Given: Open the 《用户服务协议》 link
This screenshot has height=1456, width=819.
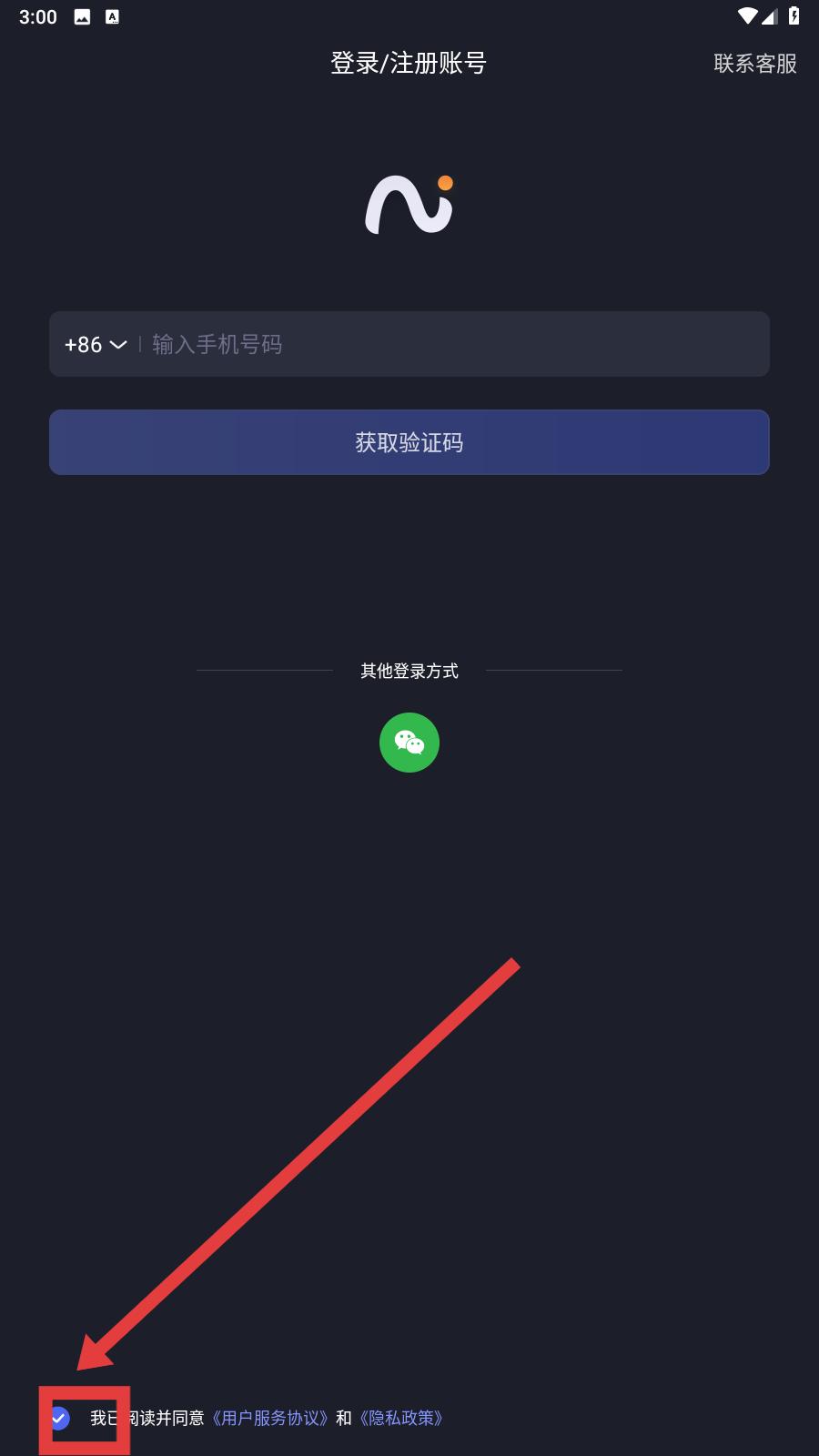Looking at the screenshot, I should click(269, 1418).
